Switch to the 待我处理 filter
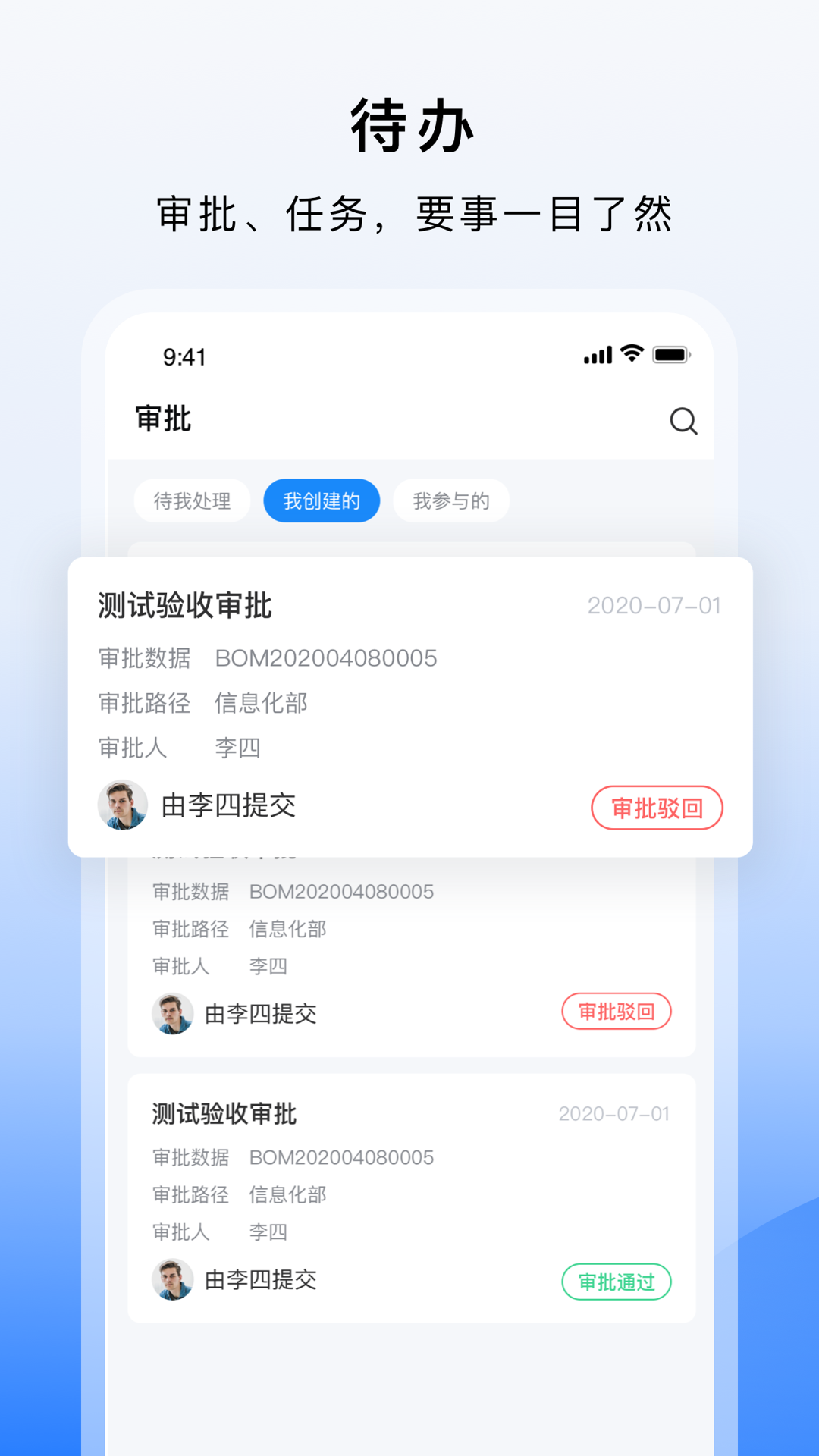Image resolution: width=819 pixels, height=1456 pixels. pyautogui.click(x=192, y=500)
